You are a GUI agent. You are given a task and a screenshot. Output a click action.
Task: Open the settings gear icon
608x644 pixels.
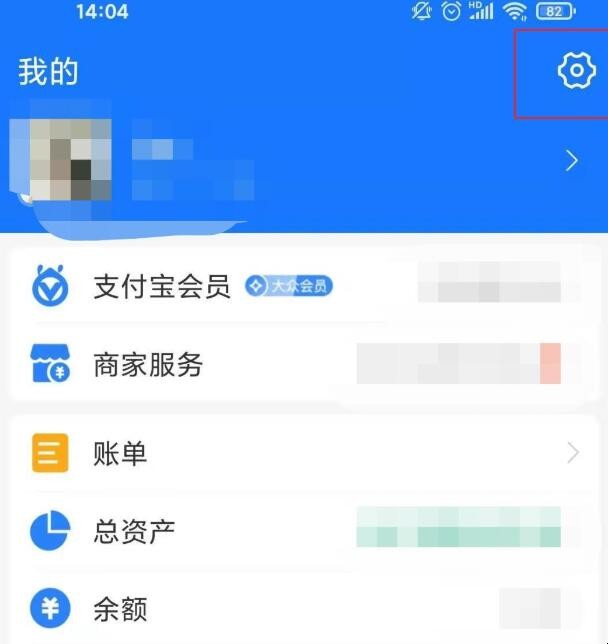(x=575, y=71)
